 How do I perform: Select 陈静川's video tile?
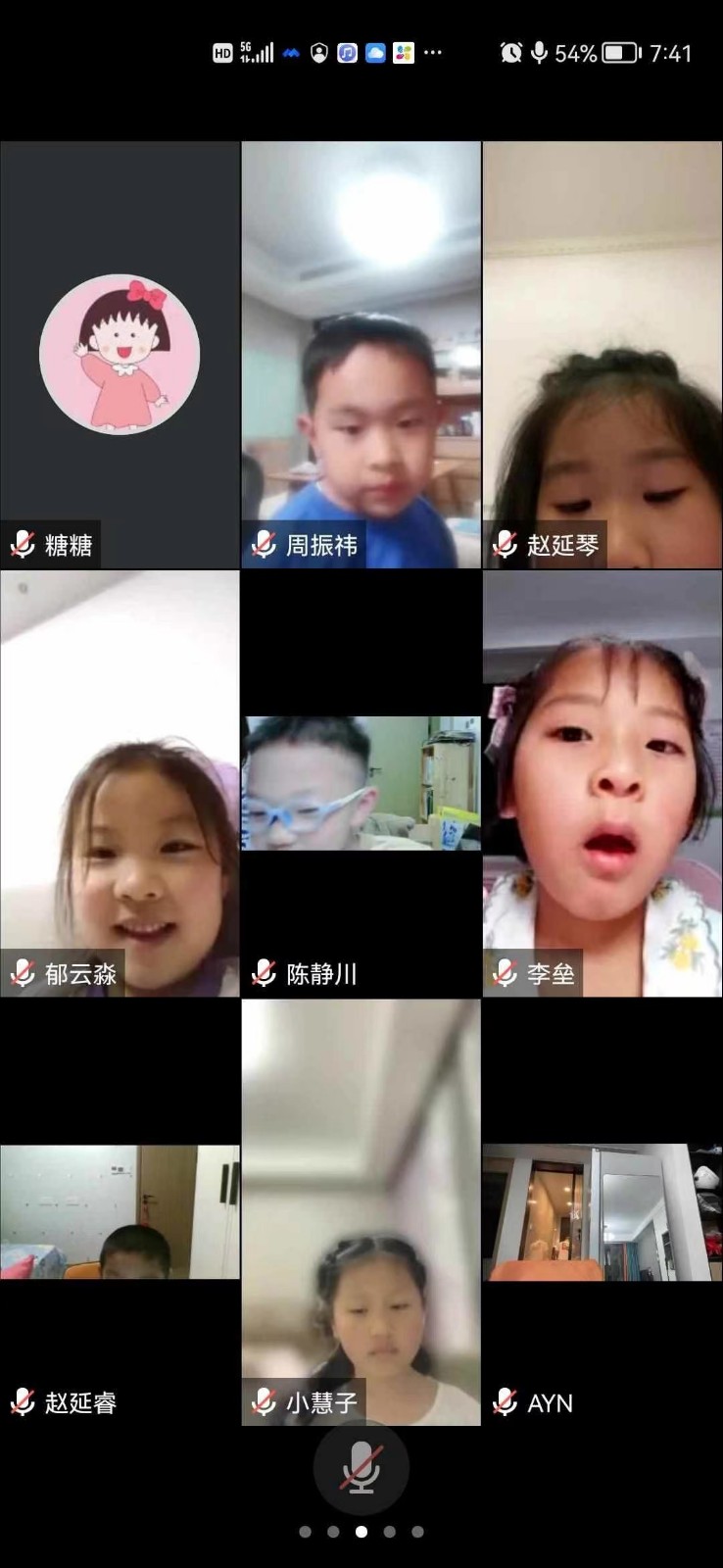361,784
